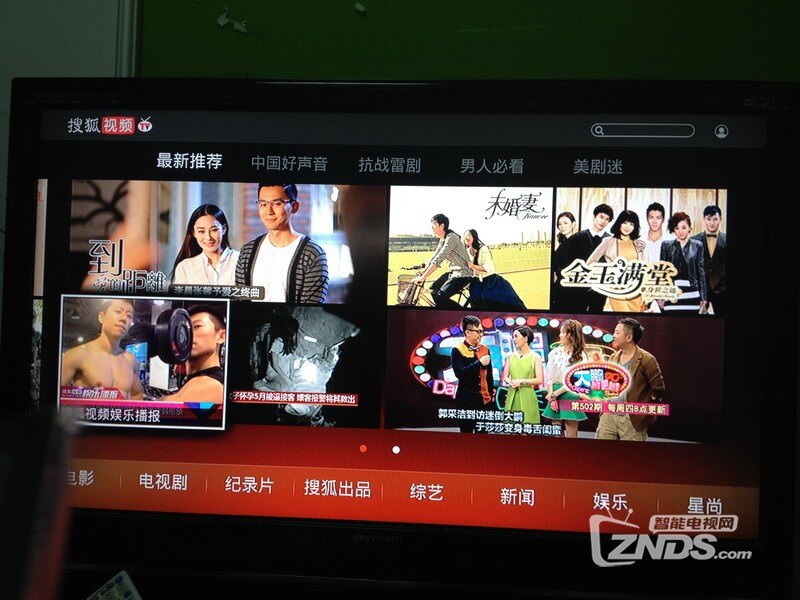Switch to the 最新推荐 tab
800x600 pixels.
point(189,161)
